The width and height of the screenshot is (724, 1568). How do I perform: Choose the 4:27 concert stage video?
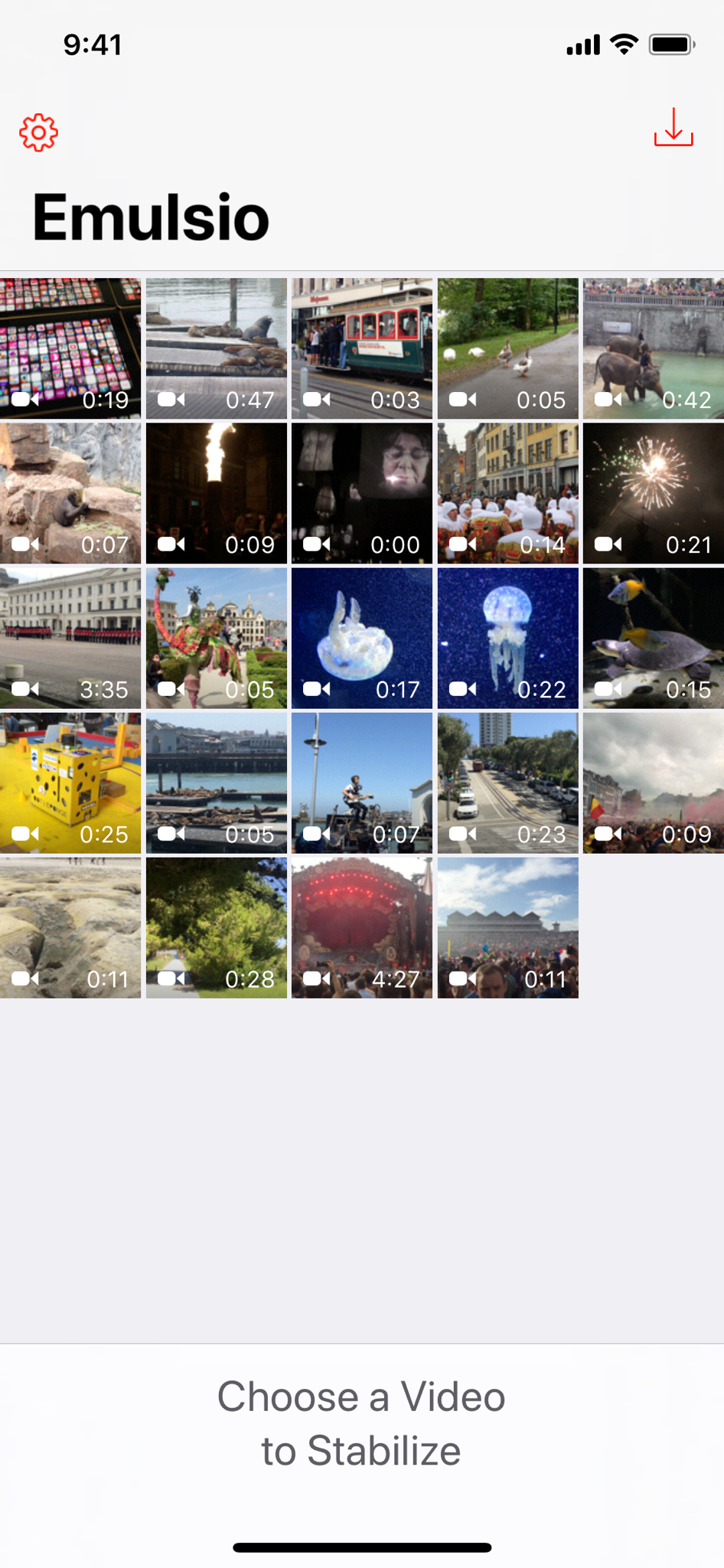(x=362, y=927)
